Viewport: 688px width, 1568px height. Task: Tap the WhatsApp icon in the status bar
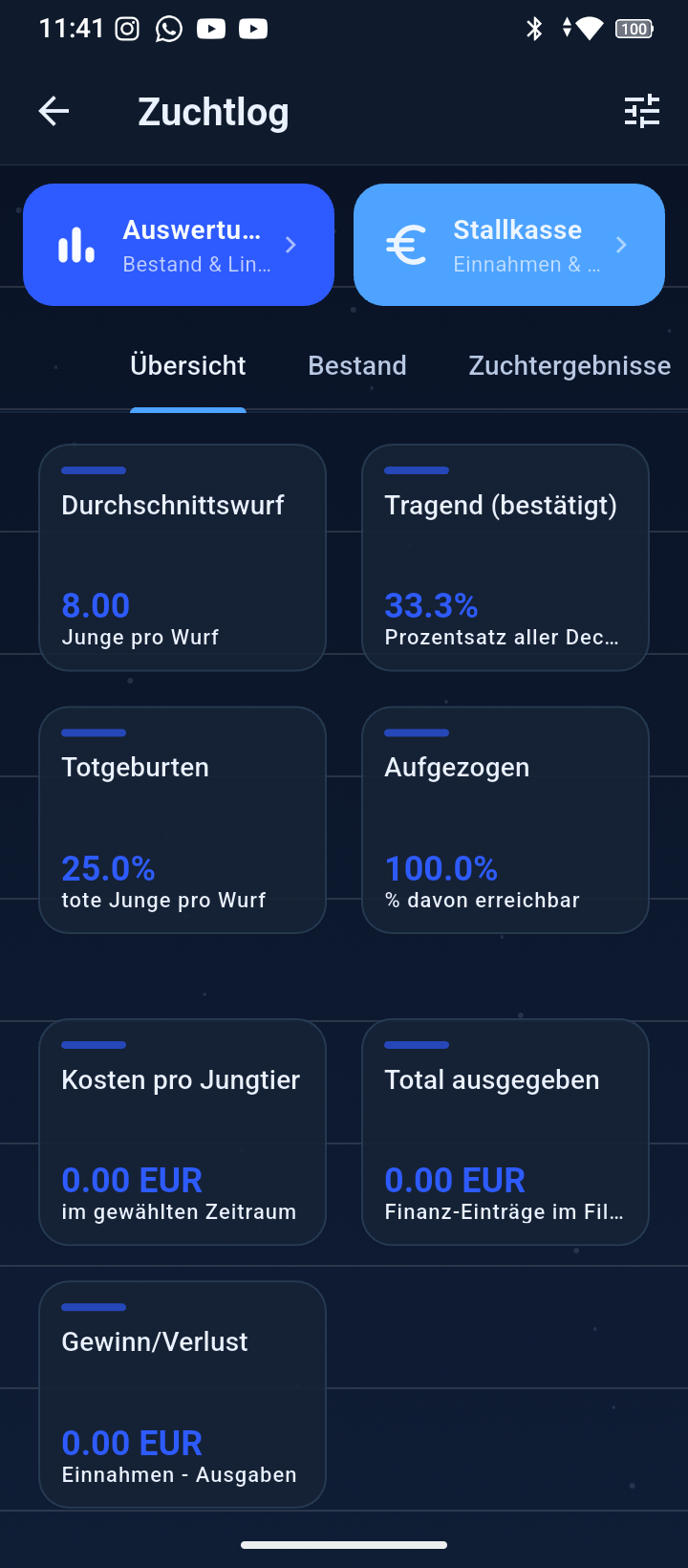click(x=168, y=28)
